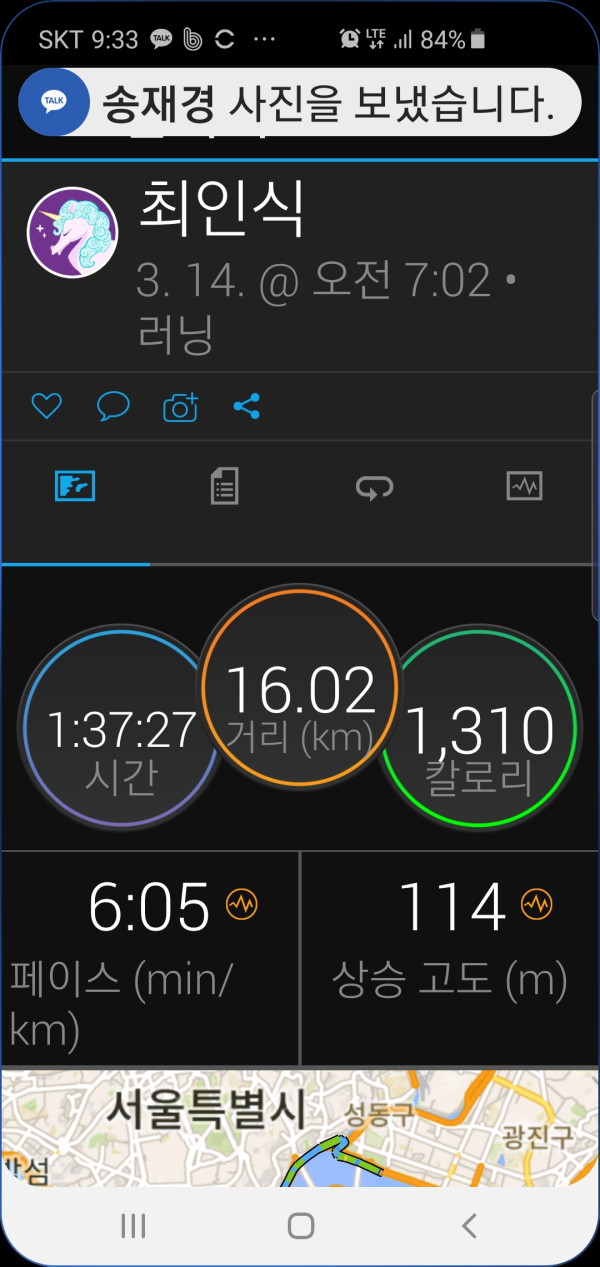This screenshot has height=1267, width=600.
Task: Share this running activity
Action: click(246, 406)
